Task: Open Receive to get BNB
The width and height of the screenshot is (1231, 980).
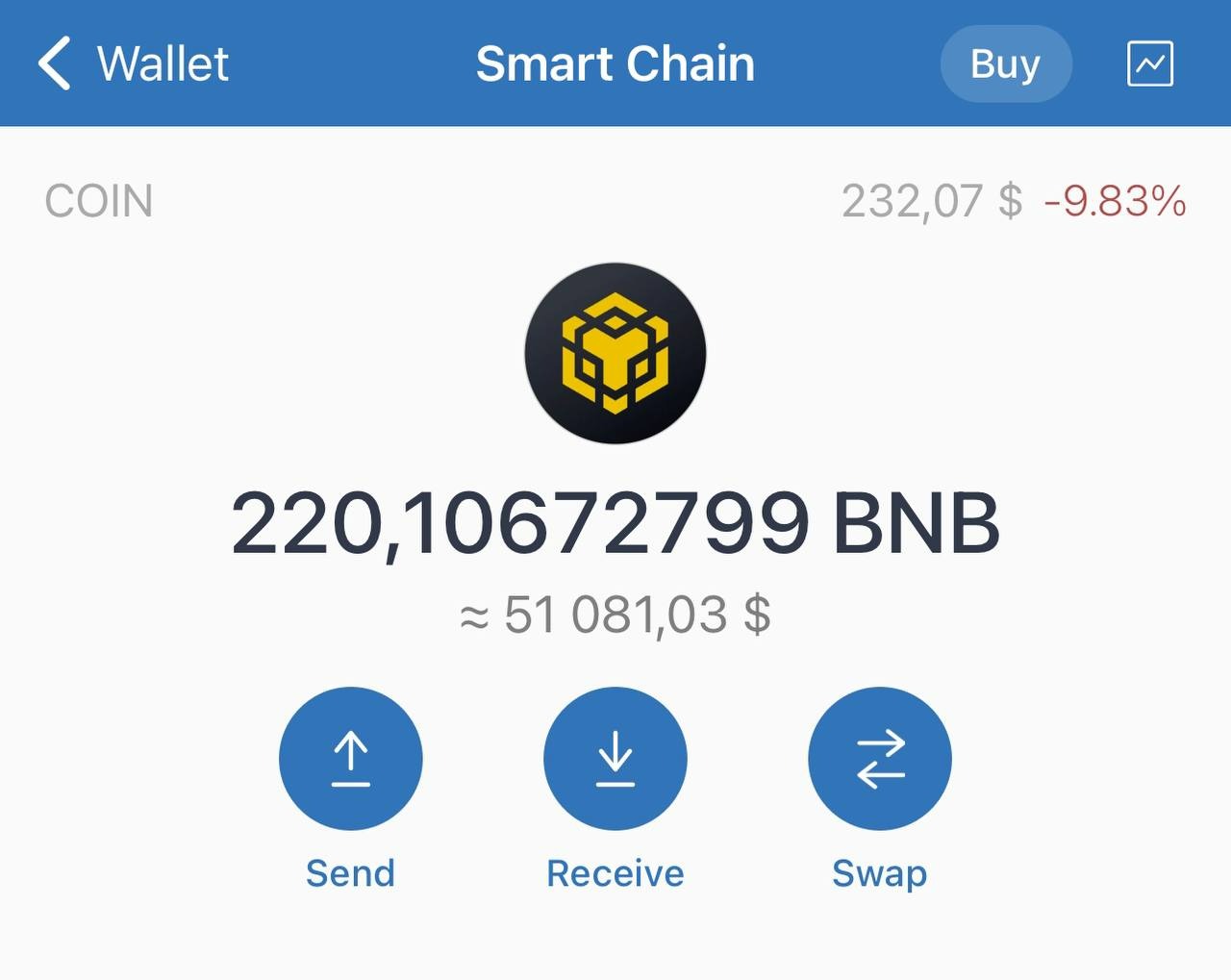Action: (x=615, y=758)
